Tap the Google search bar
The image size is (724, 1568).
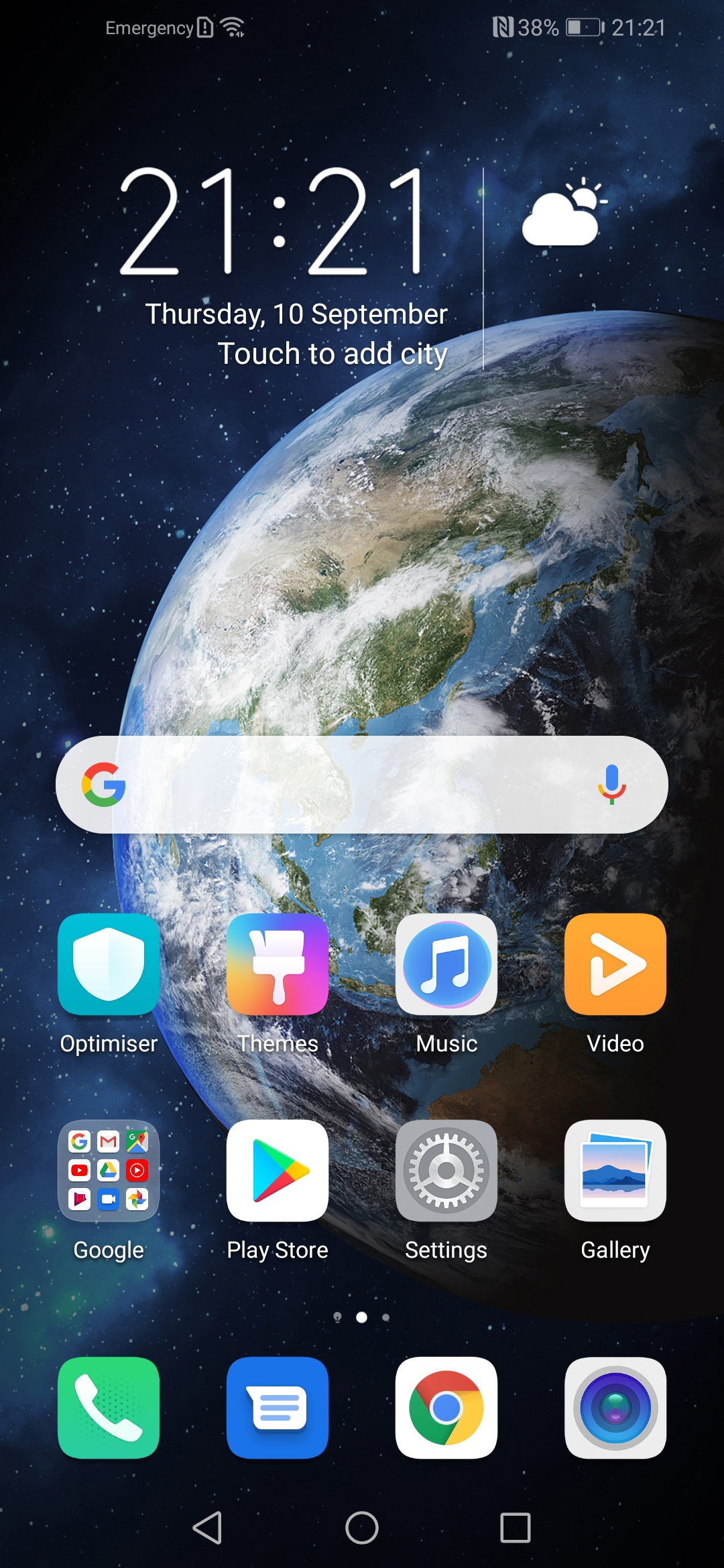point(362,785)
